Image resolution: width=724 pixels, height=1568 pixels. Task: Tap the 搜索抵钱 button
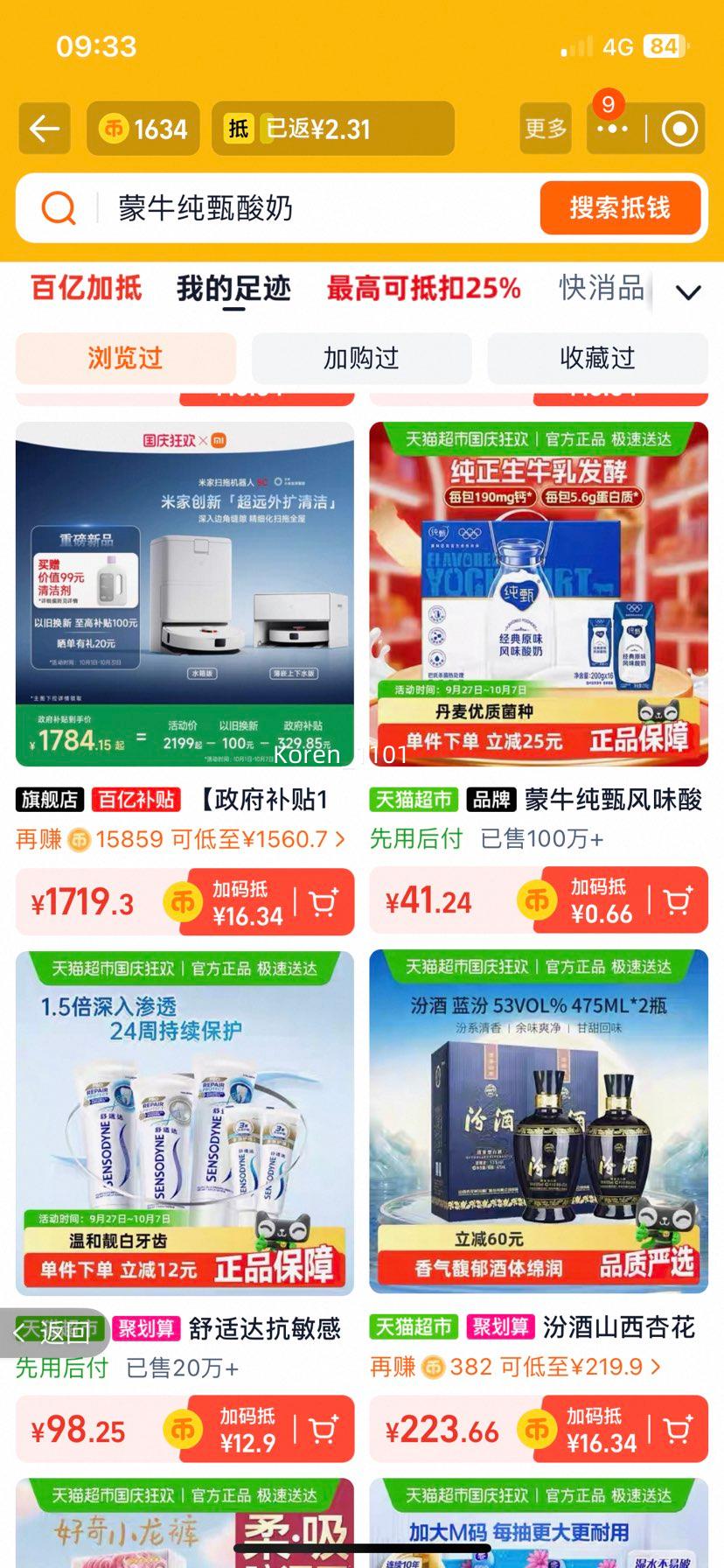pos(620,208)
